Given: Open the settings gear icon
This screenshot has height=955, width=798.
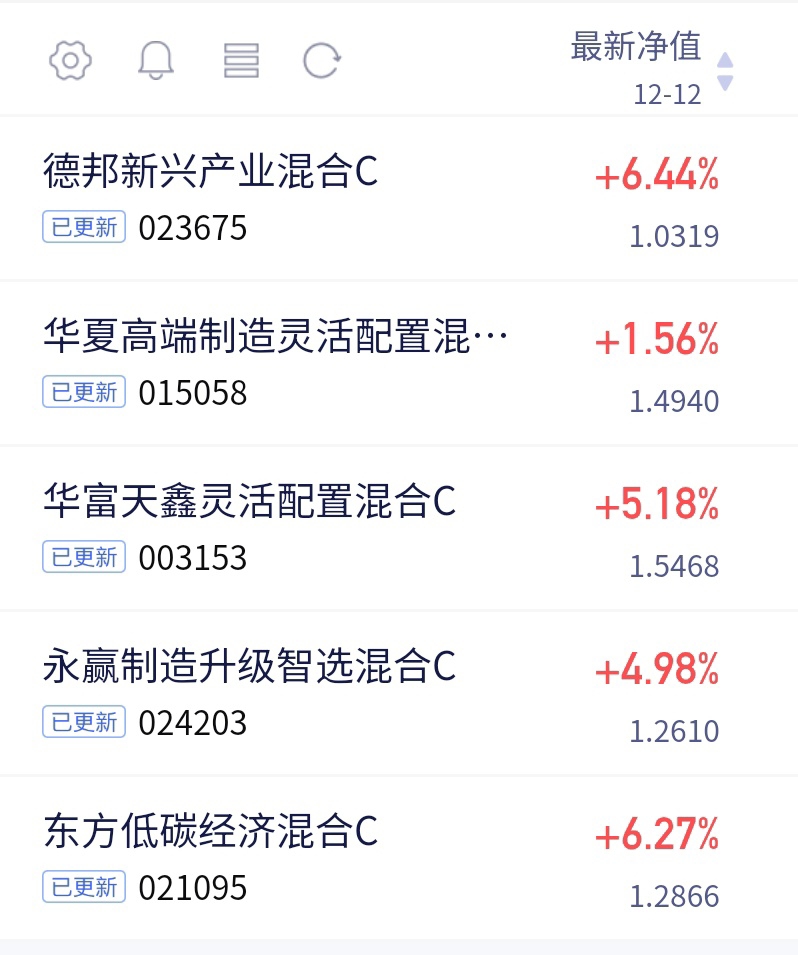Looking at the screenshot, I should [x=71, y=61].
